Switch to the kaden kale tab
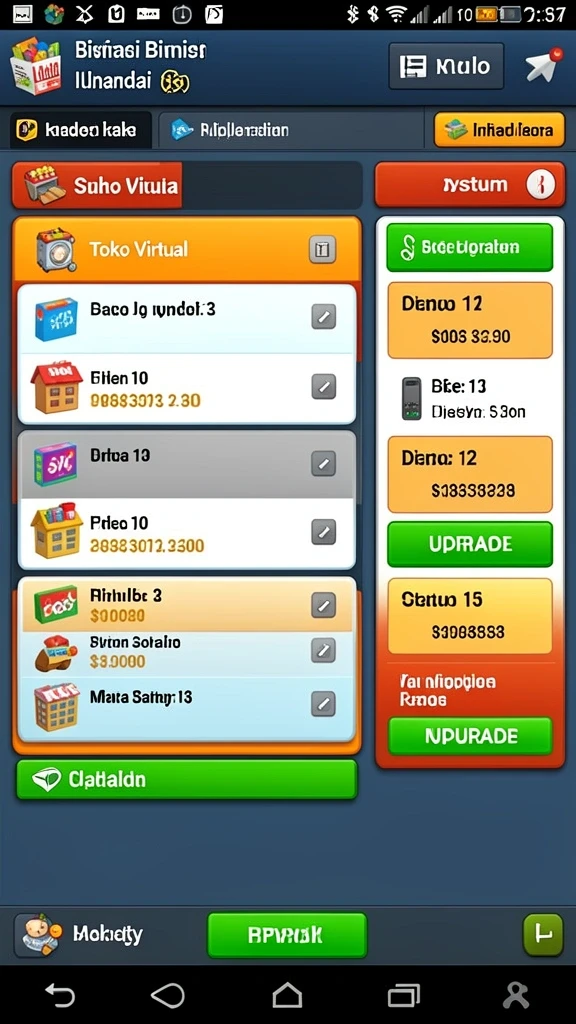Viewport: 576px width, 1024px height. tap(81, 130)
